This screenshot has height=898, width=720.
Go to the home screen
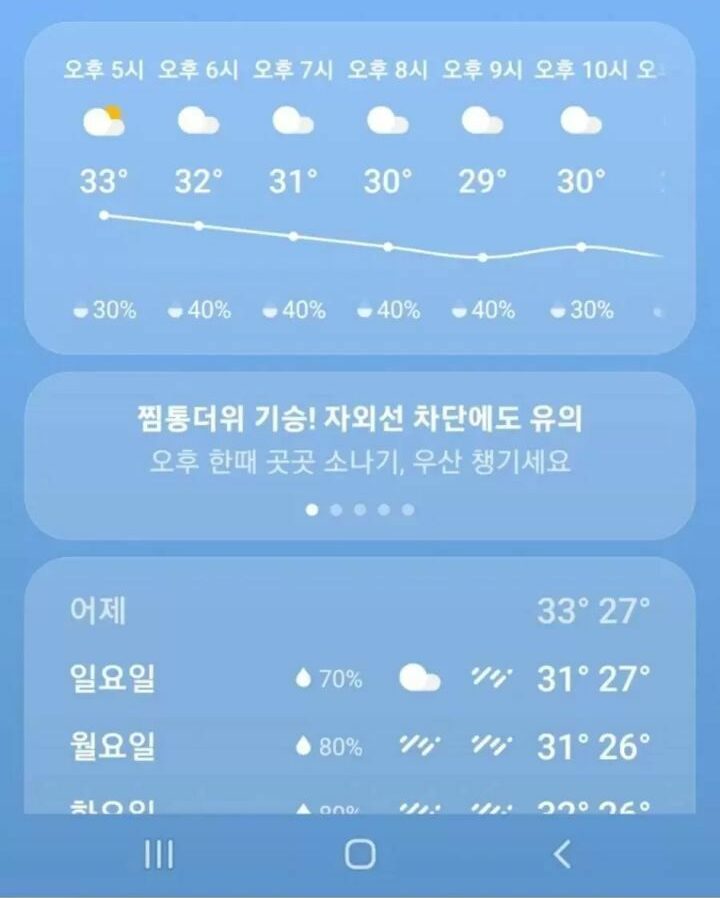[360, 854]
